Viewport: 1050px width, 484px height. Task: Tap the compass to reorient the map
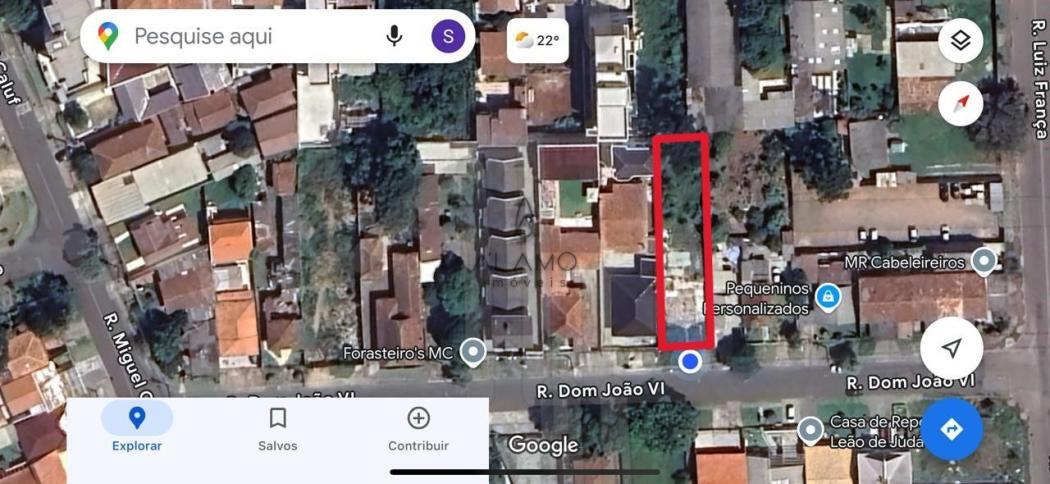click(960, 104)
